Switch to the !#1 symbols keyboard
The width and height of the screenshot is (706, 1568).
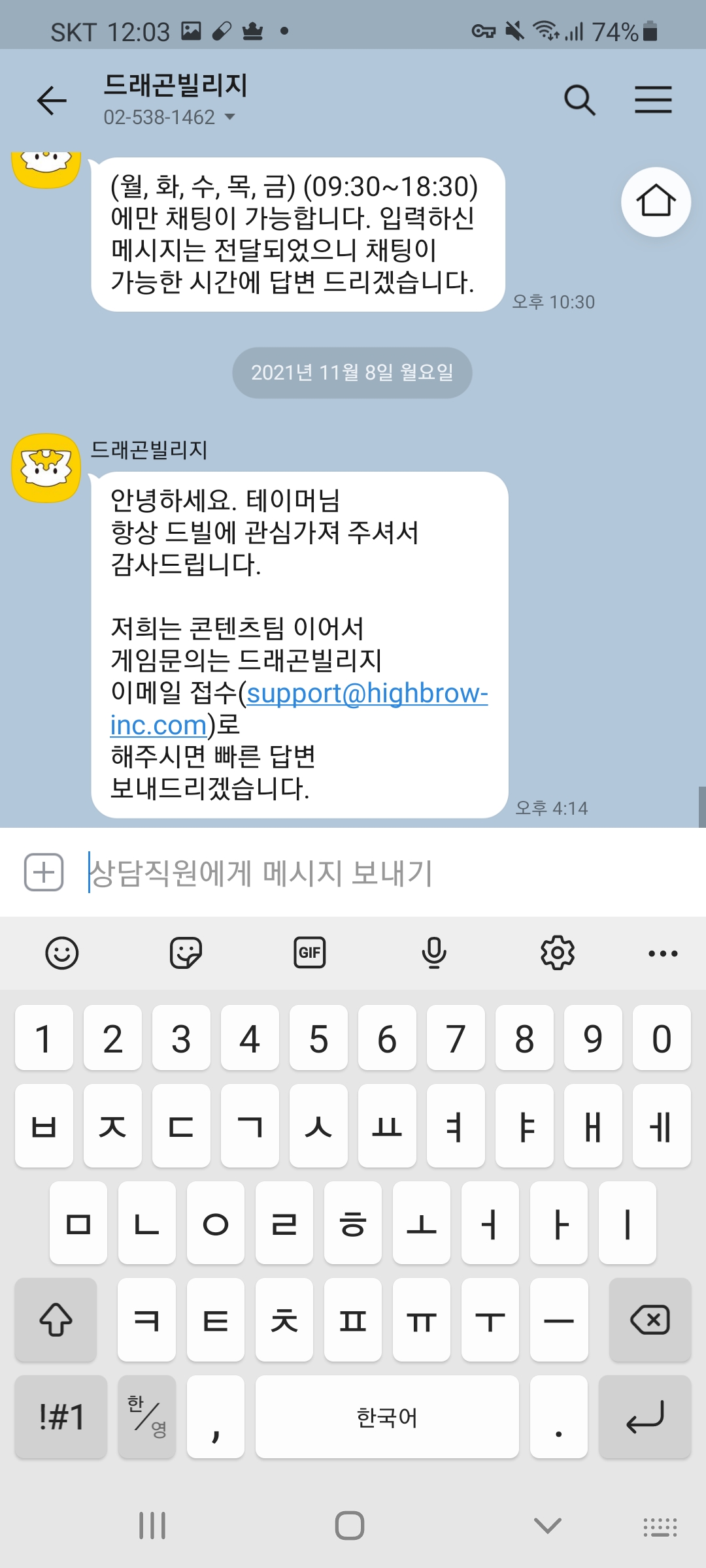click(61, 1416)
